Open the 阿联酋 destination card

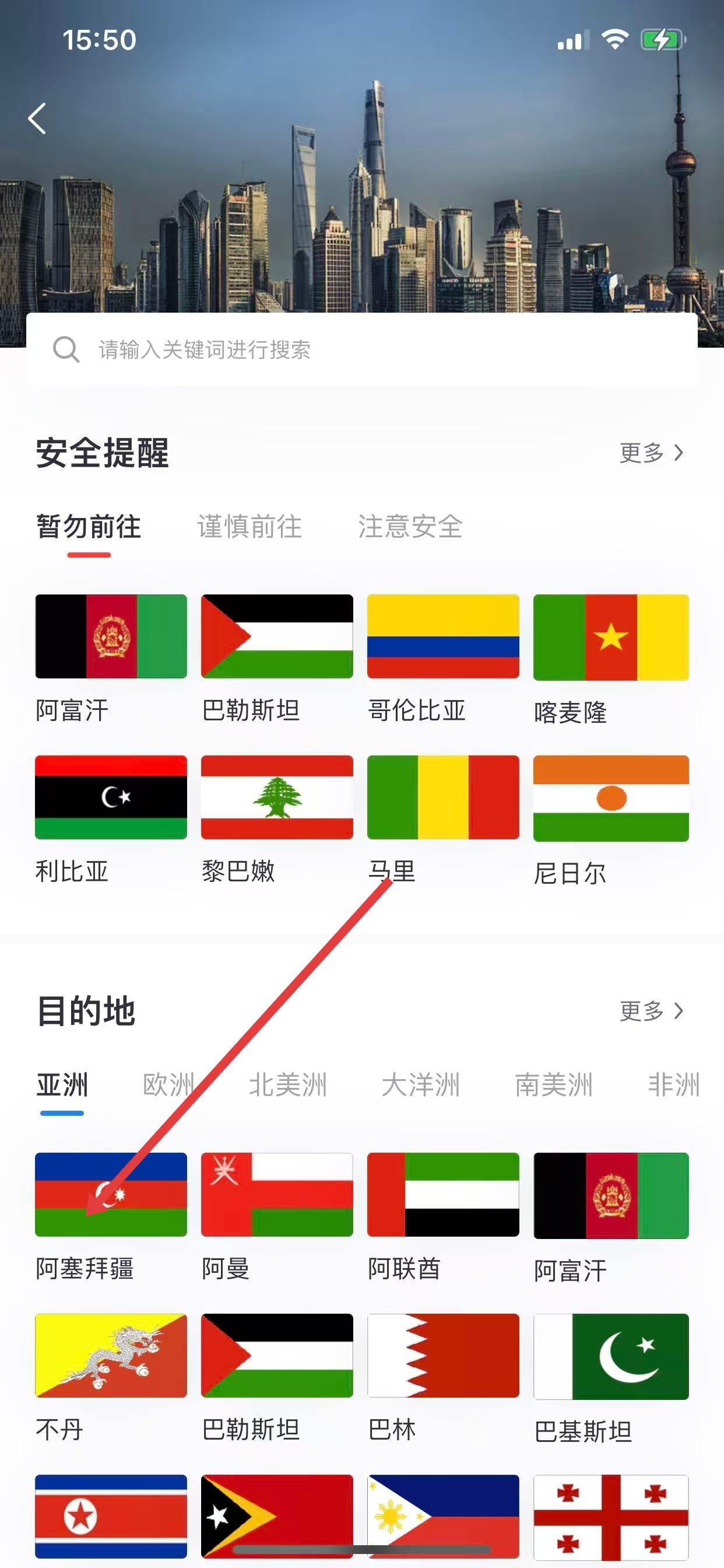tap(443, 1194)
